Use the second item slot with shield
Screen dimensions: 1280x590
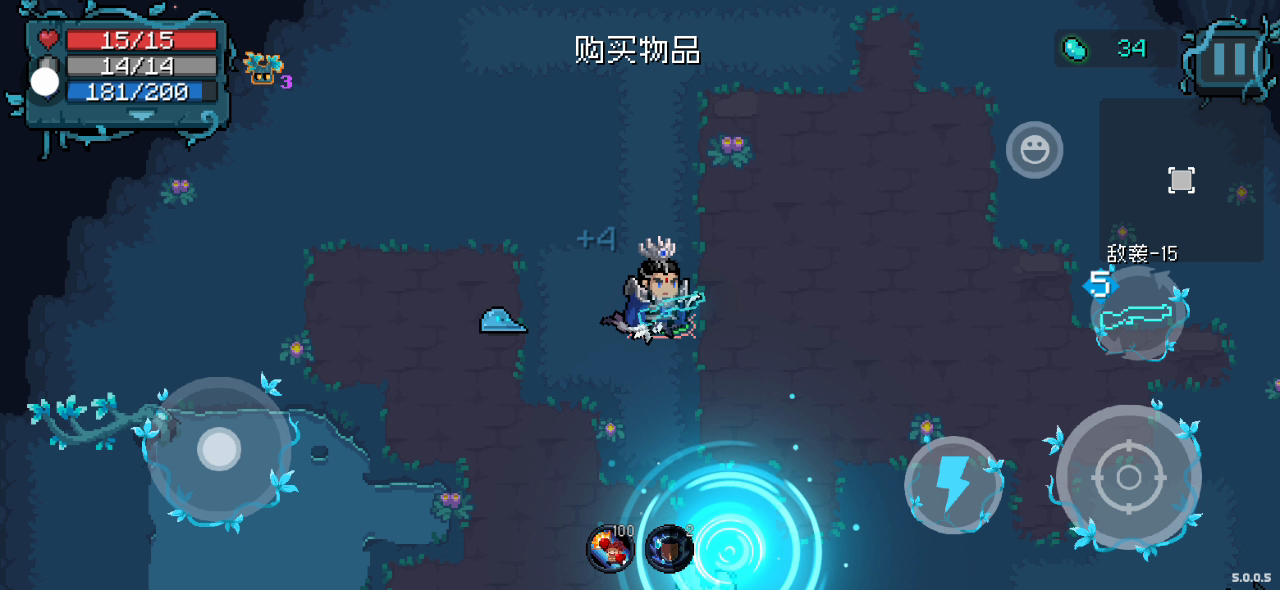point(669,548)
